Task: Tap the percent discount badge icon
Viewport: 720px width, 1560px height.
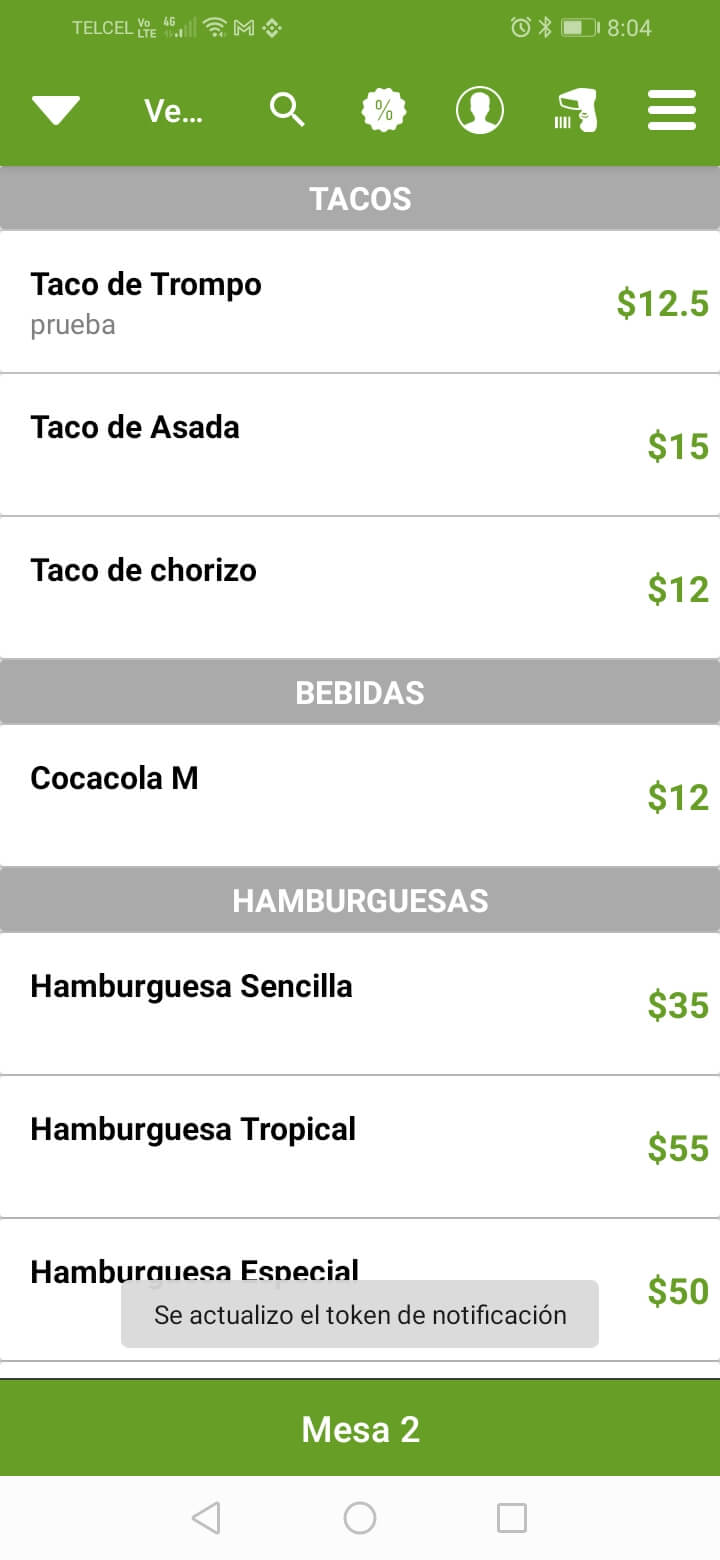Action: coord(384,110)
